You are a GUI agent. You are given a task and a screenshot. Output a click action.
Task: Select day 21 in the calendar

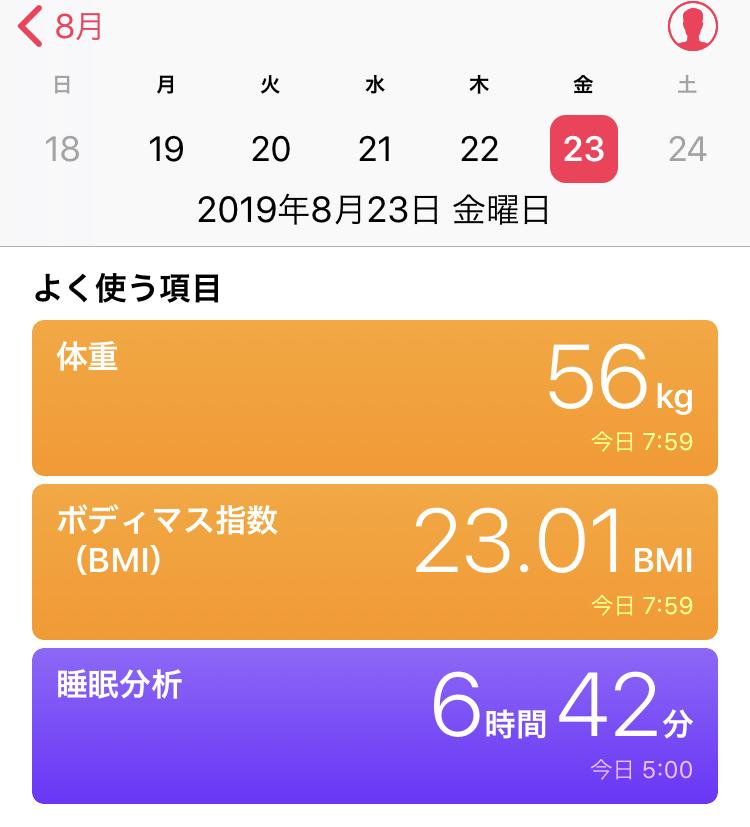coord(375,150)
